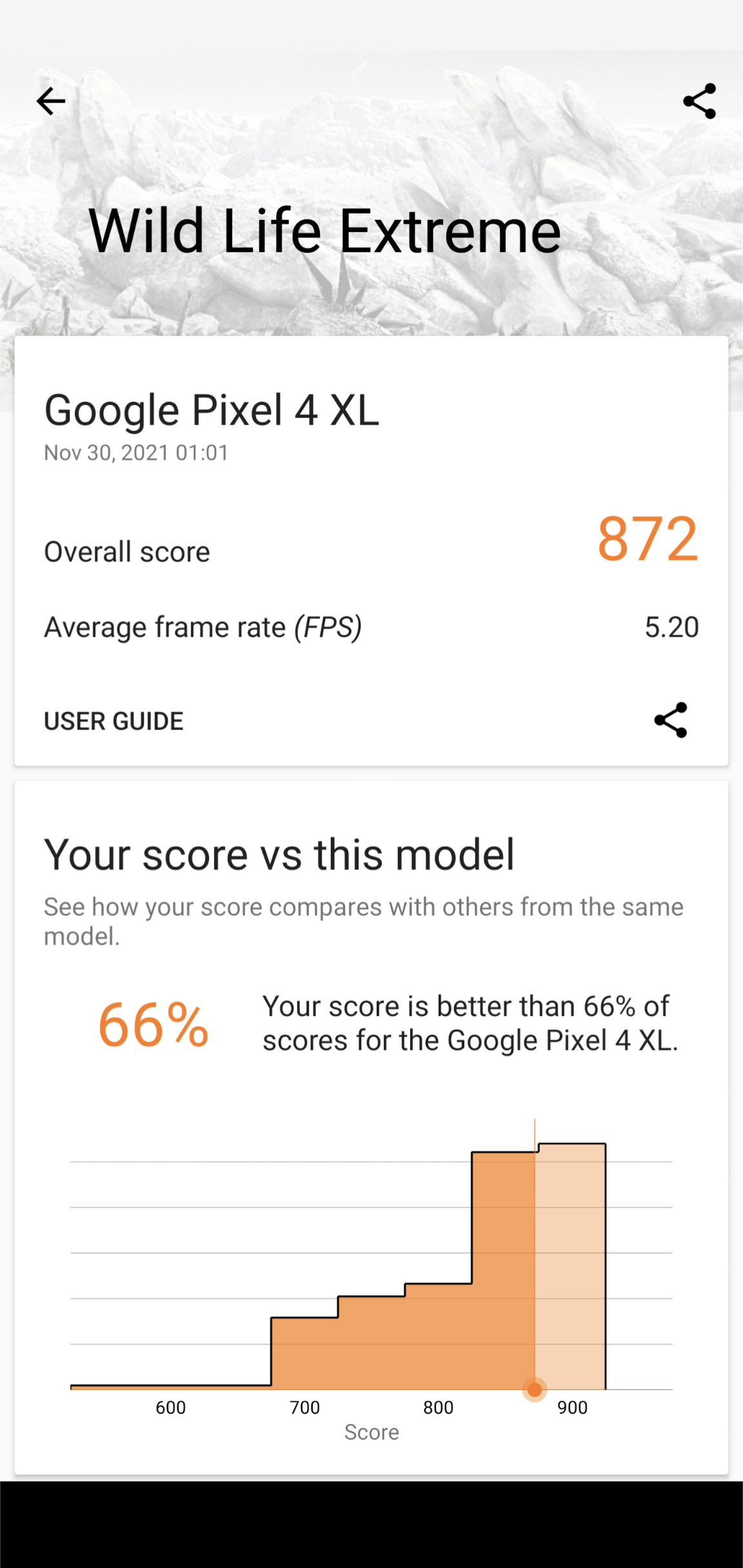Open the USER GUIDE
The image size is (743, 1568).
[114, 720]
